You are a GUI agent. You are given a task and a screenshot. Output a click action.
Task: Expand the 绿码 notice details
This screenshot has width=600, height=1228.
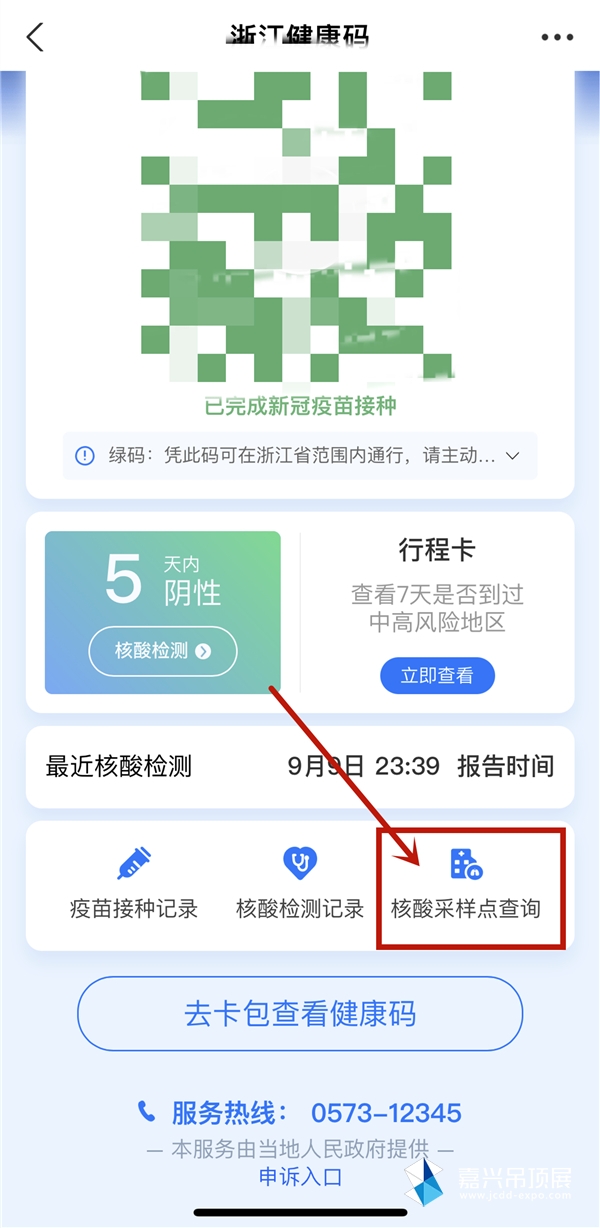coord(513,456)
